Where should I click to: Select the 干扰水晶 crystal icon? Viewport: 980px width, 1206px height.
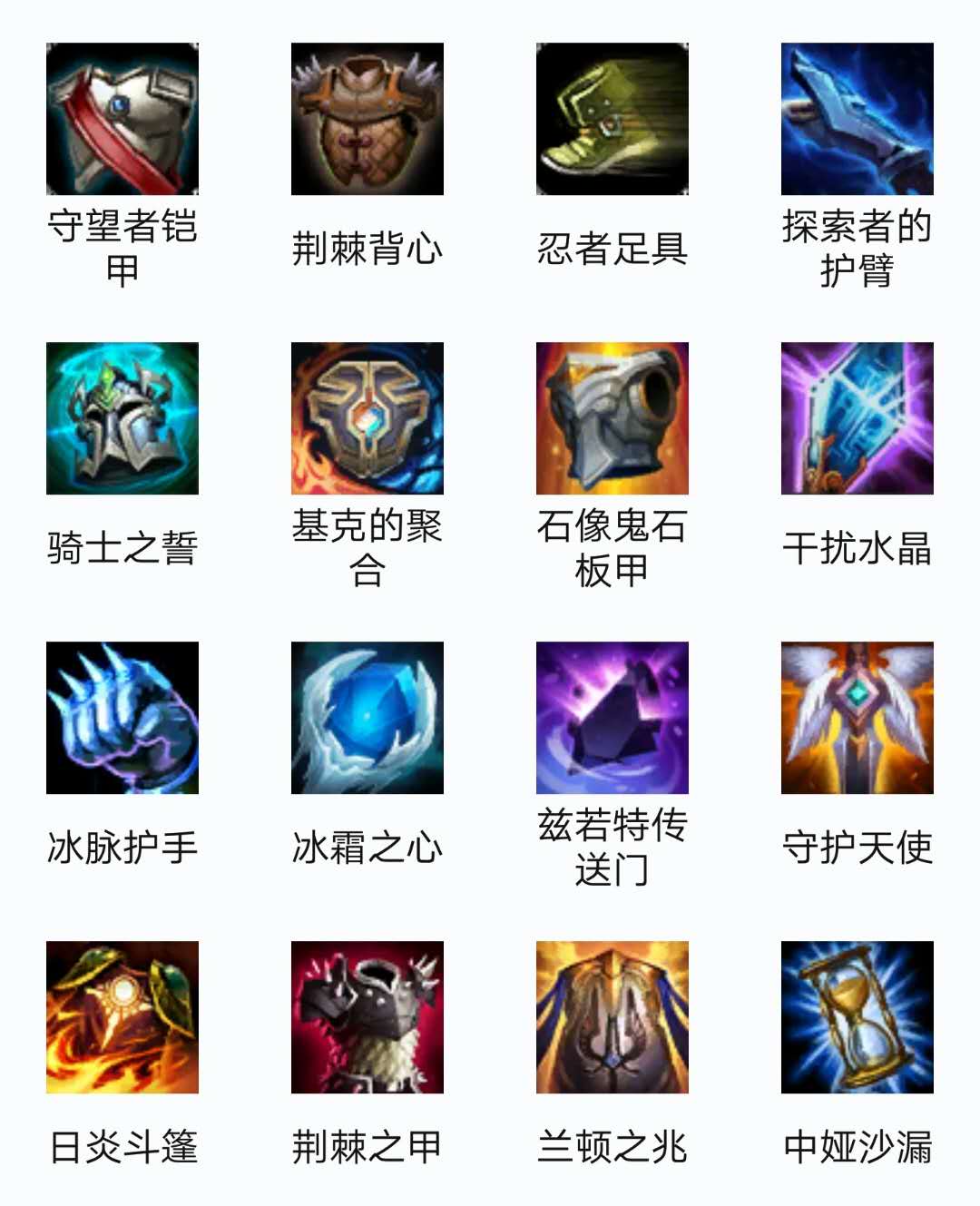click(x=857, y=420)
